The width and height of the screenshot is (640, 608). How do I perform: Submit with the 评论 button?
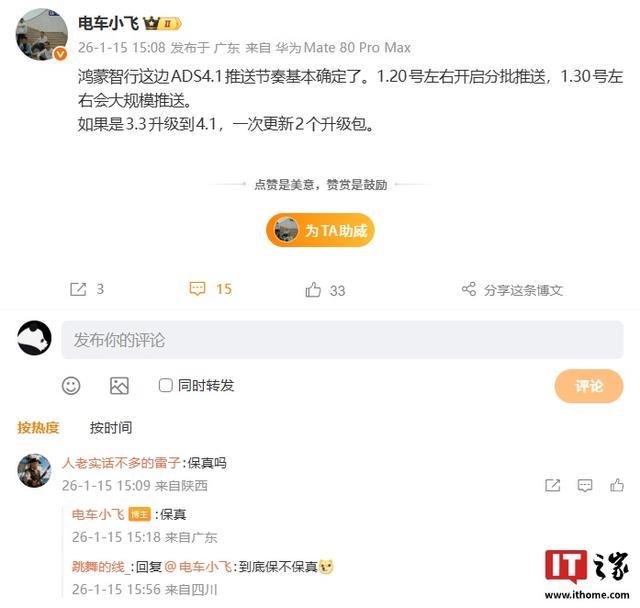click(x=589, y=385)
